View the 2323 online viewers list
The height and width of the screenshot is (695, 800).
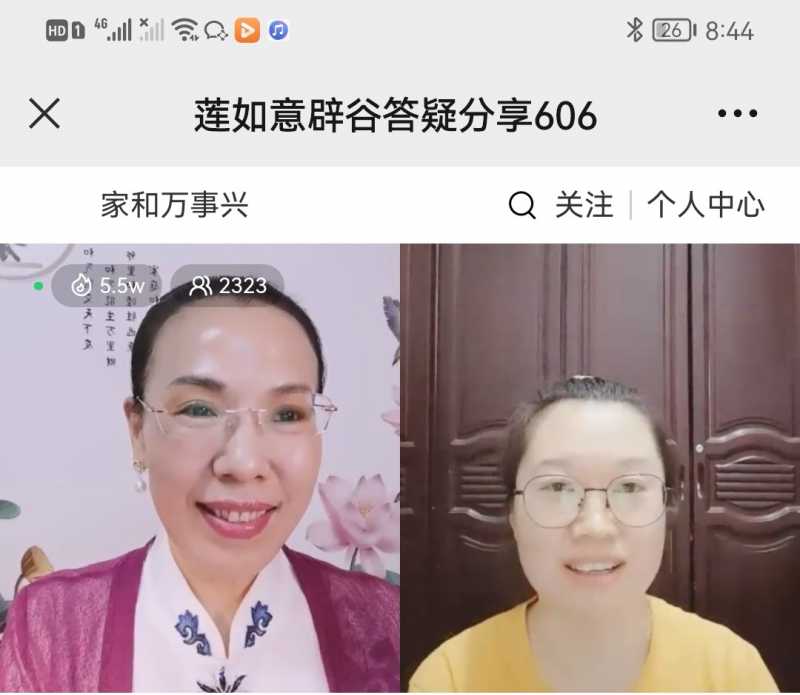(228, 286)
